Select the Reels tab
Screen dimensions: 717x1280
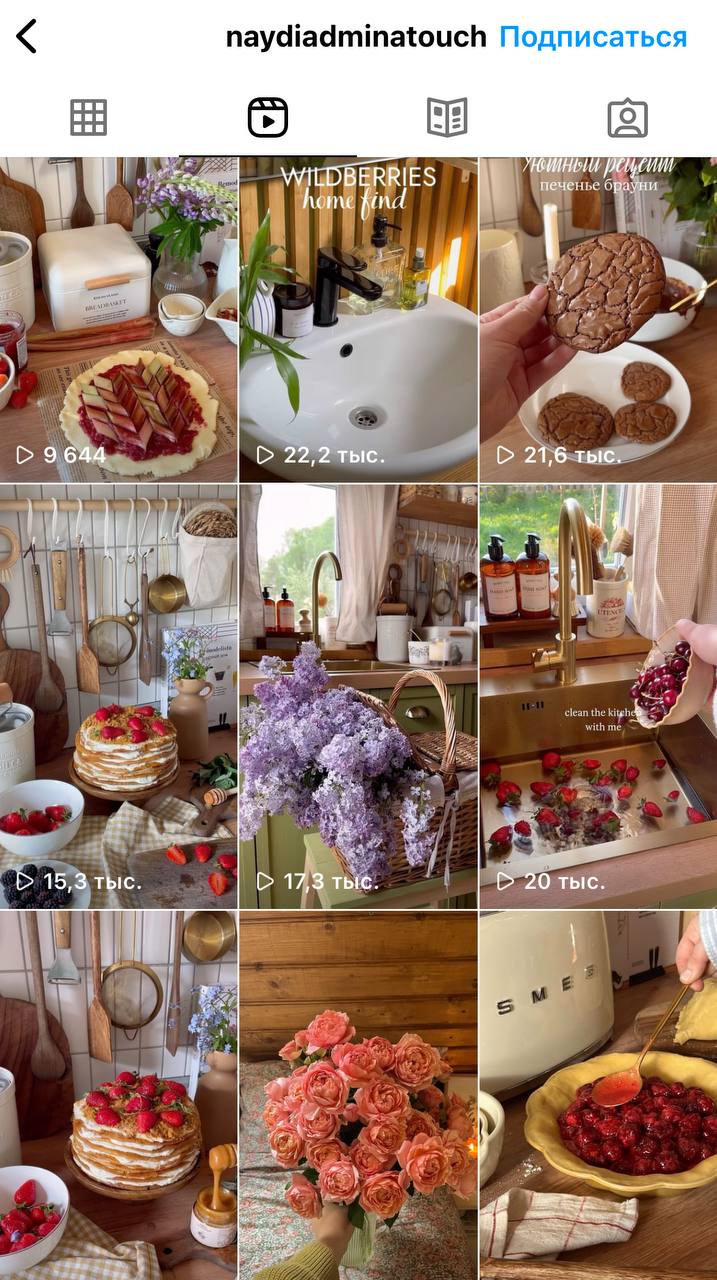(268, 118)
